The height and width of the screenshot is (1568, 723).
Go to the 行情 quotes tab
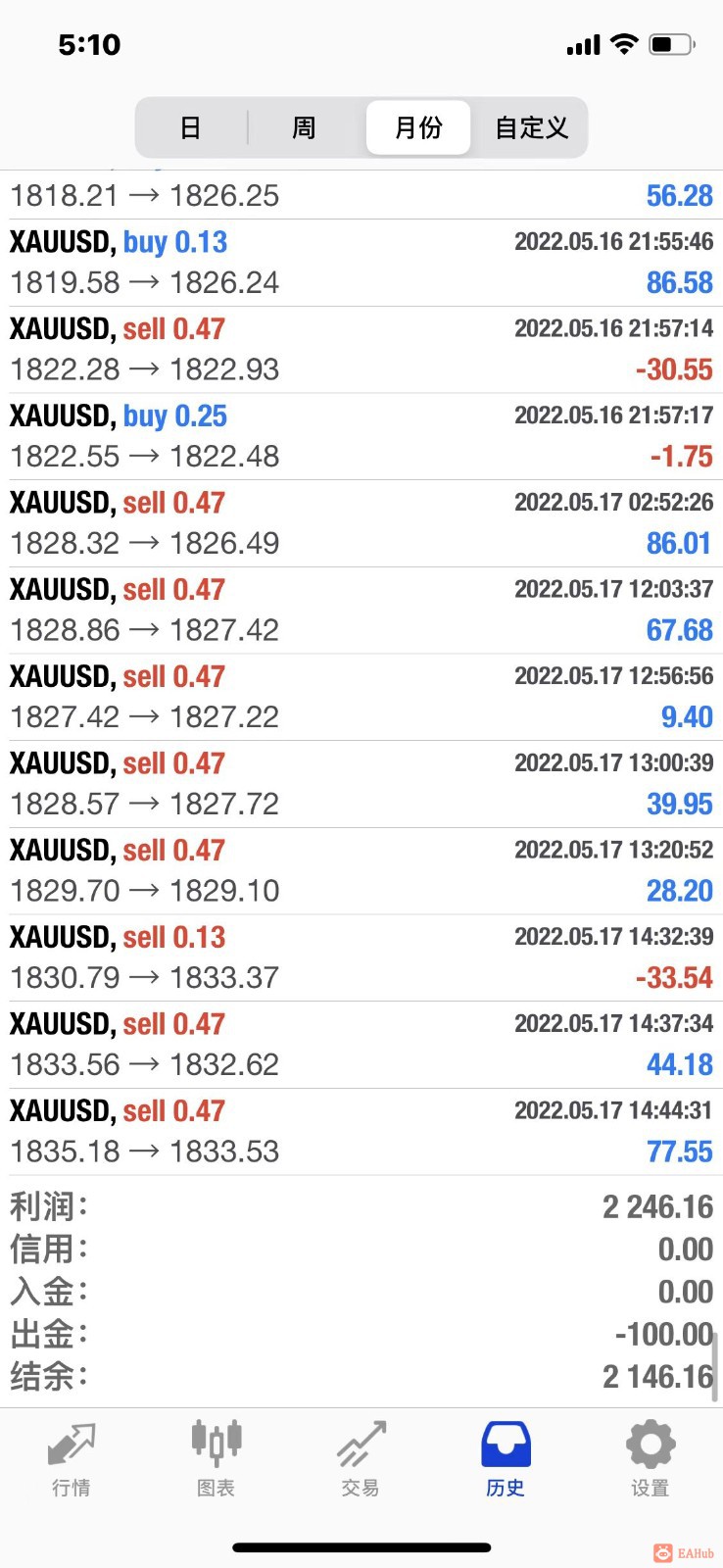pos(72,1460)
